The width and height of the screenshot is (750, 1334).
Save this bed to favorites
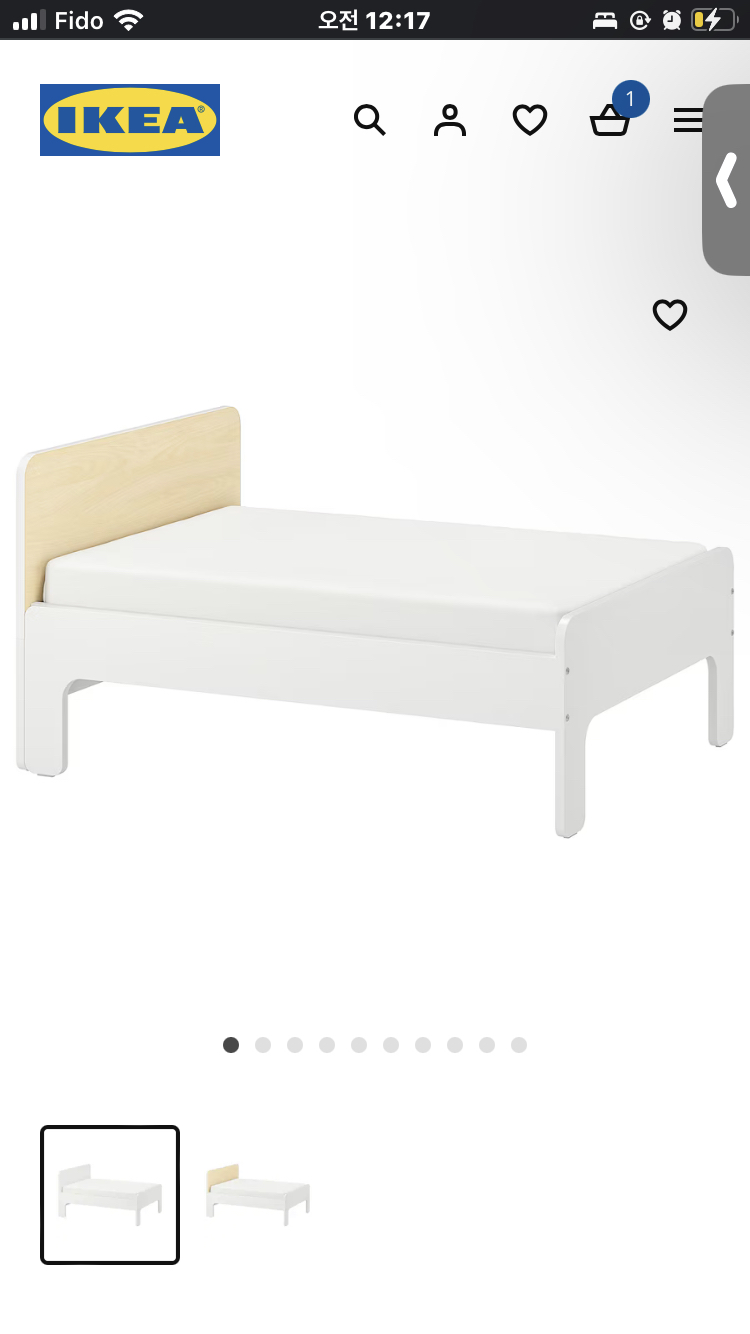point(670,315)
